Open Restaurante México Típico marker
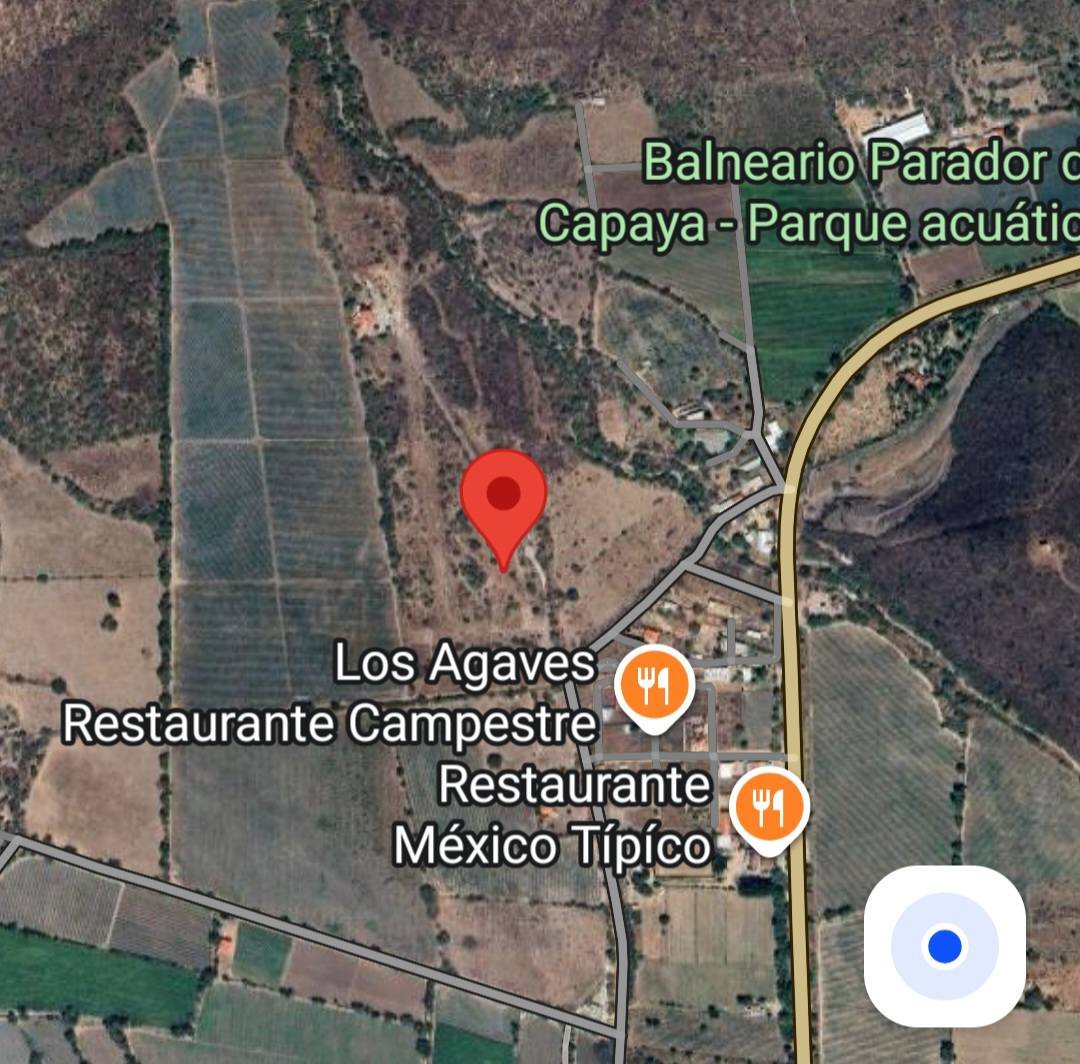The width and height of the screenshot is (1080, 1064). point(768,807)
